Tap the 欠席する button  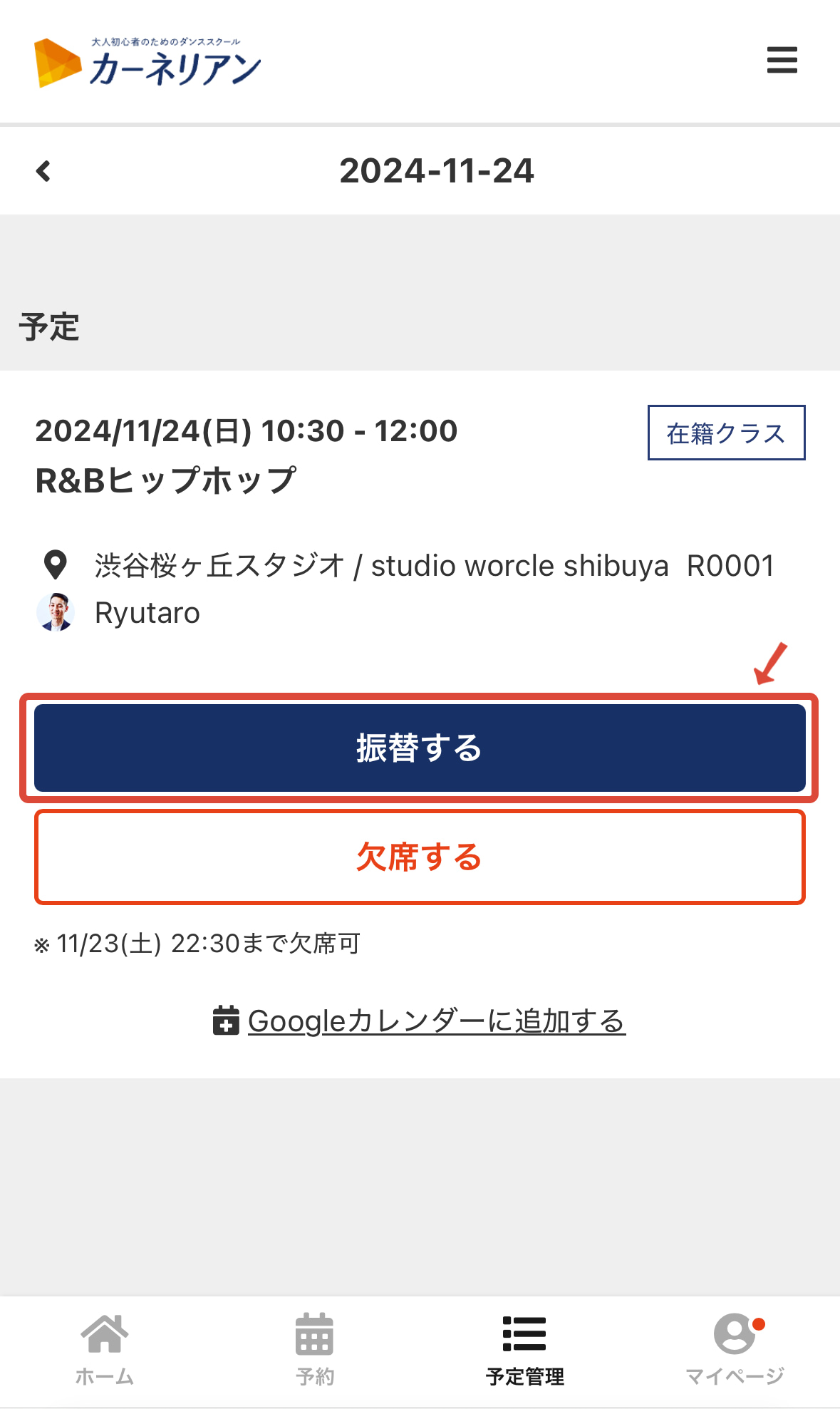click(420, 857)
